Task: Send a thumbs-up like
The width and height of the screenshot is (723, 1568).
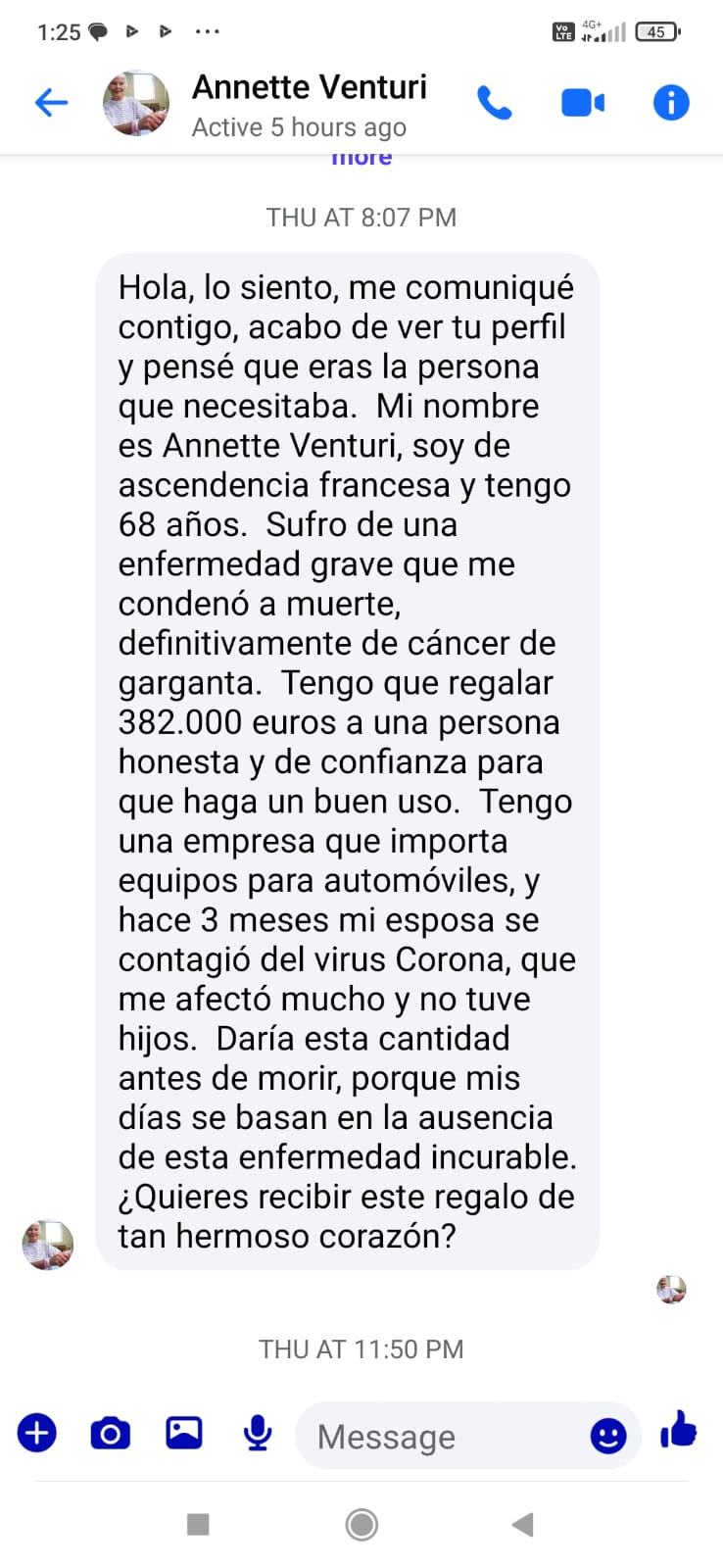Action: pyautogui.click(x=678, y=1431)
